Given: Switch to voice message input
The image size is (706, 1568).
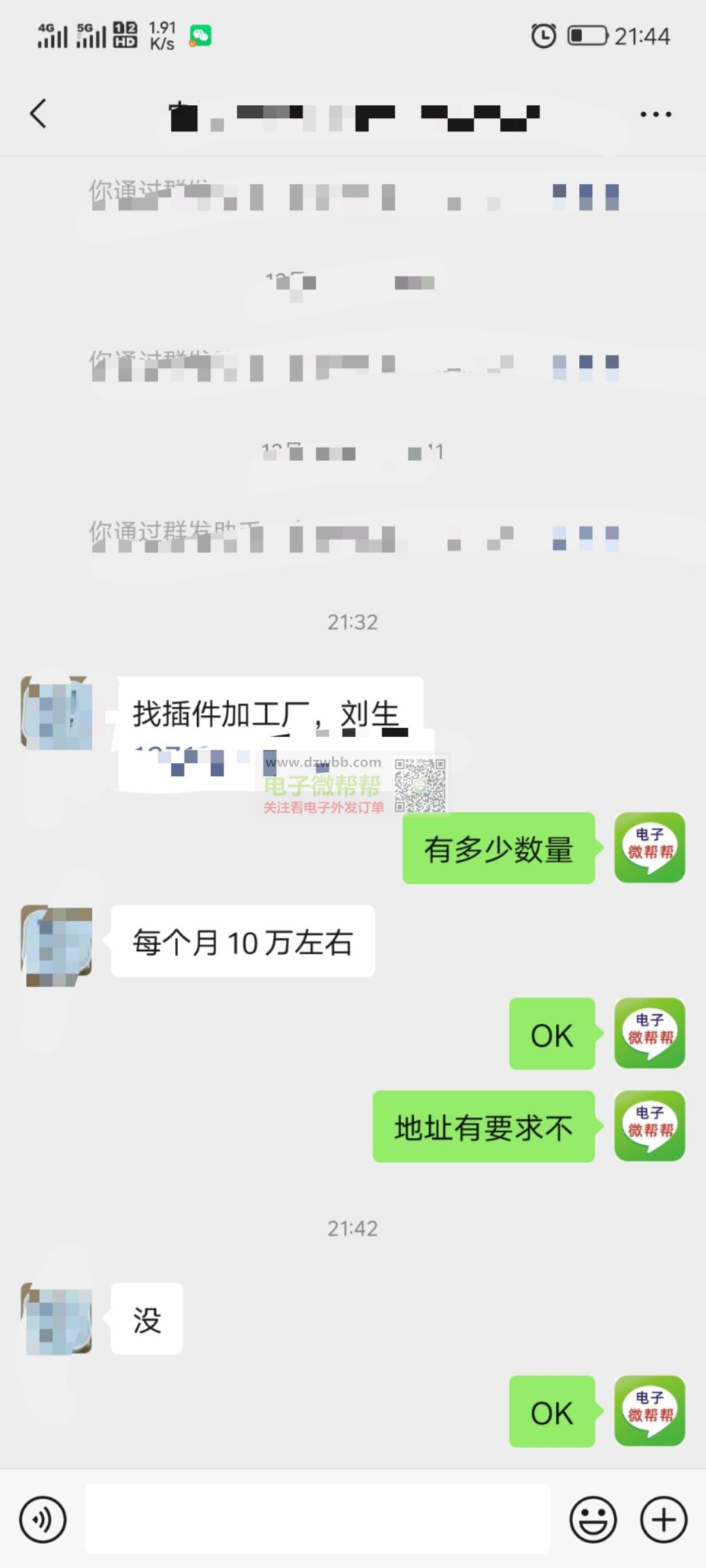Looking at the screenshot, I should (x=43, y=1520).
